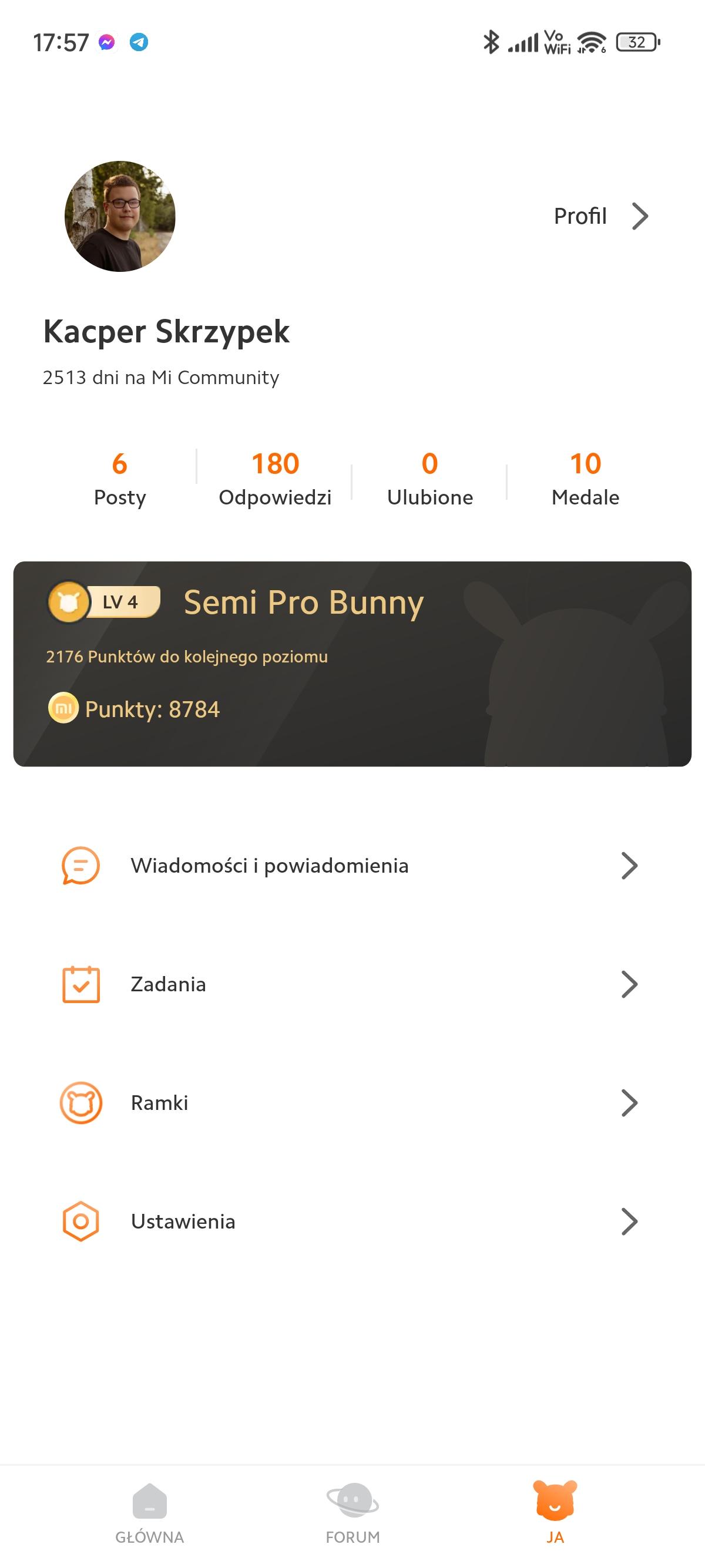This screenshot has width=705, height=1568.
Task: Select the Ja tab
Action: tap(555, 1514)
